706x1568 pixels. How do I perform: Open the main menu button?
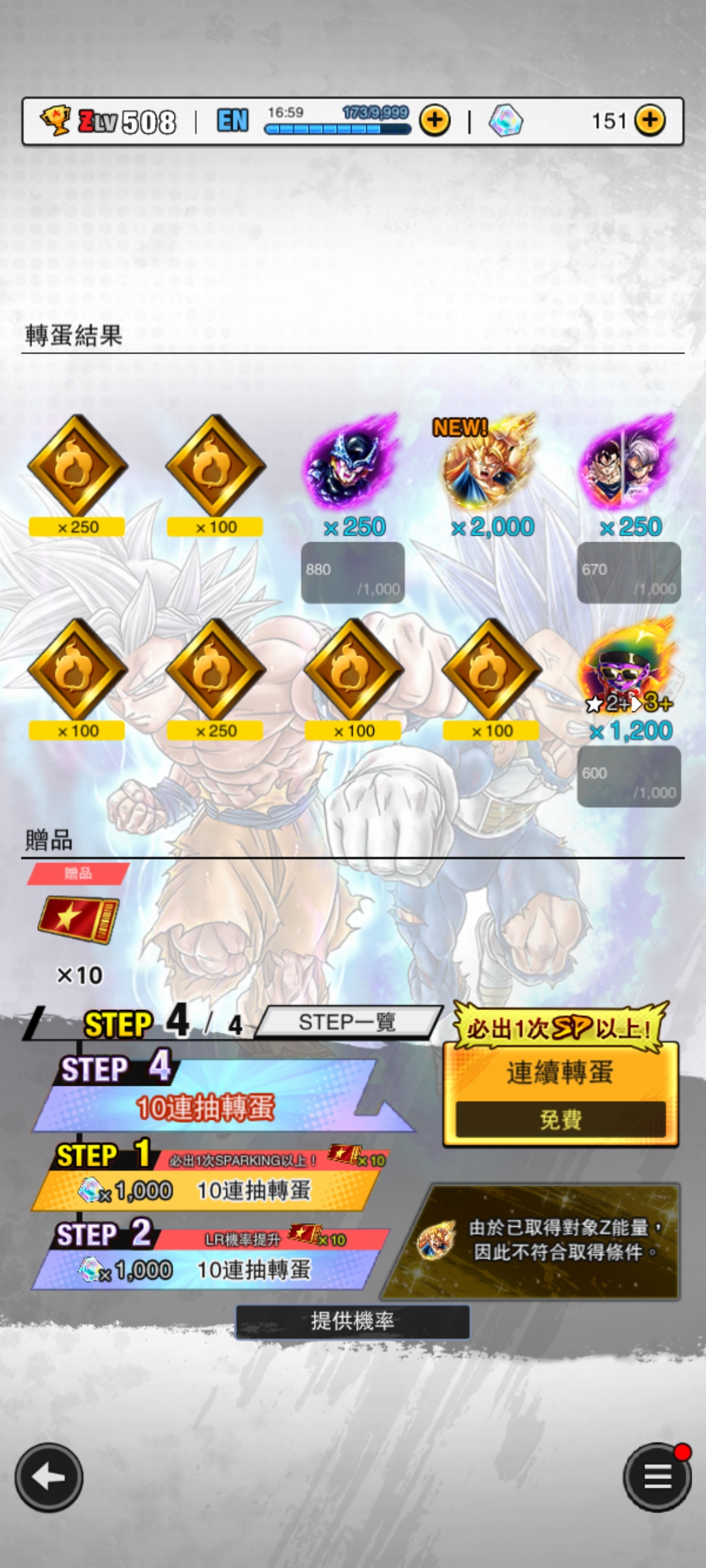coord(657,1477)
